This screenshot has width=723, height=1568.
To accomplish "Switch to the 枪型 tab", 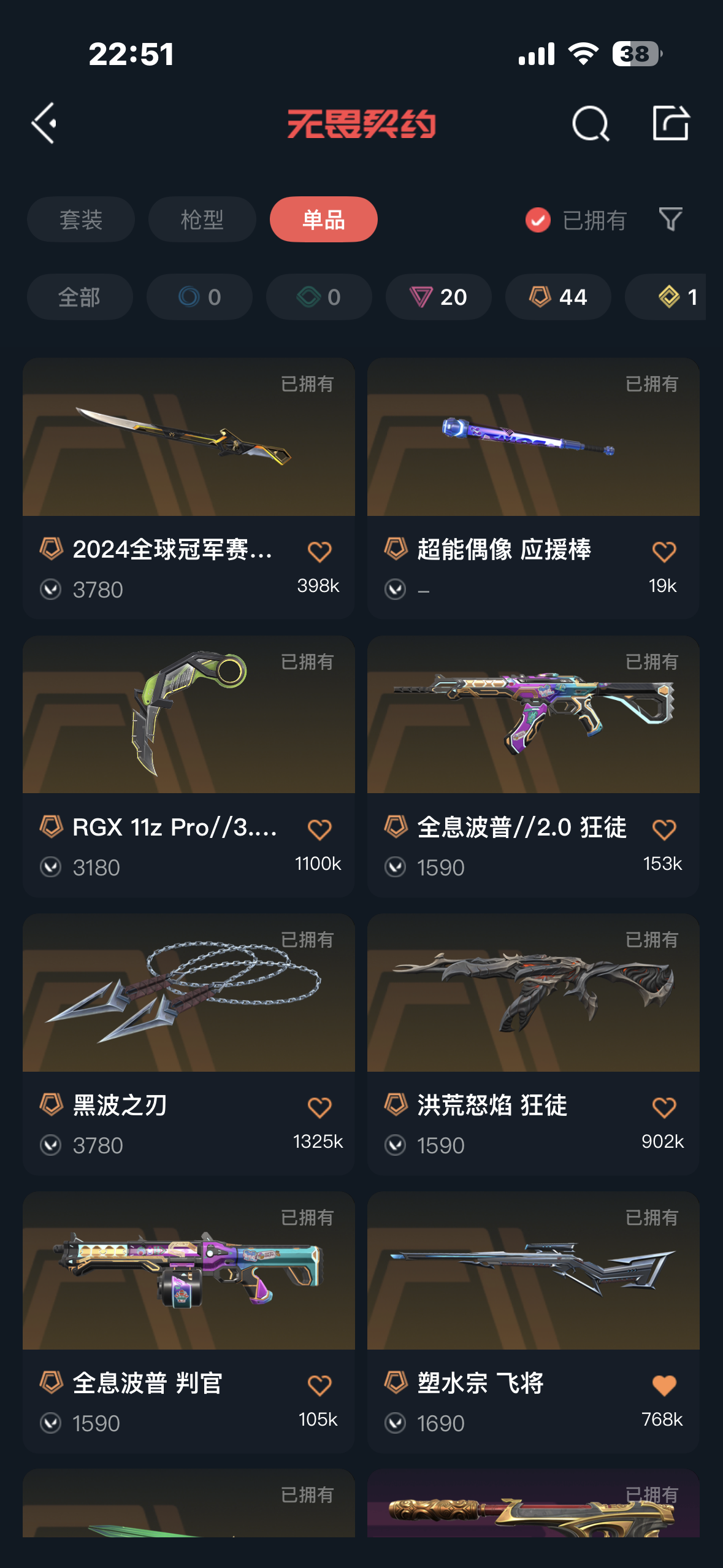I will [x=202, y=220].
